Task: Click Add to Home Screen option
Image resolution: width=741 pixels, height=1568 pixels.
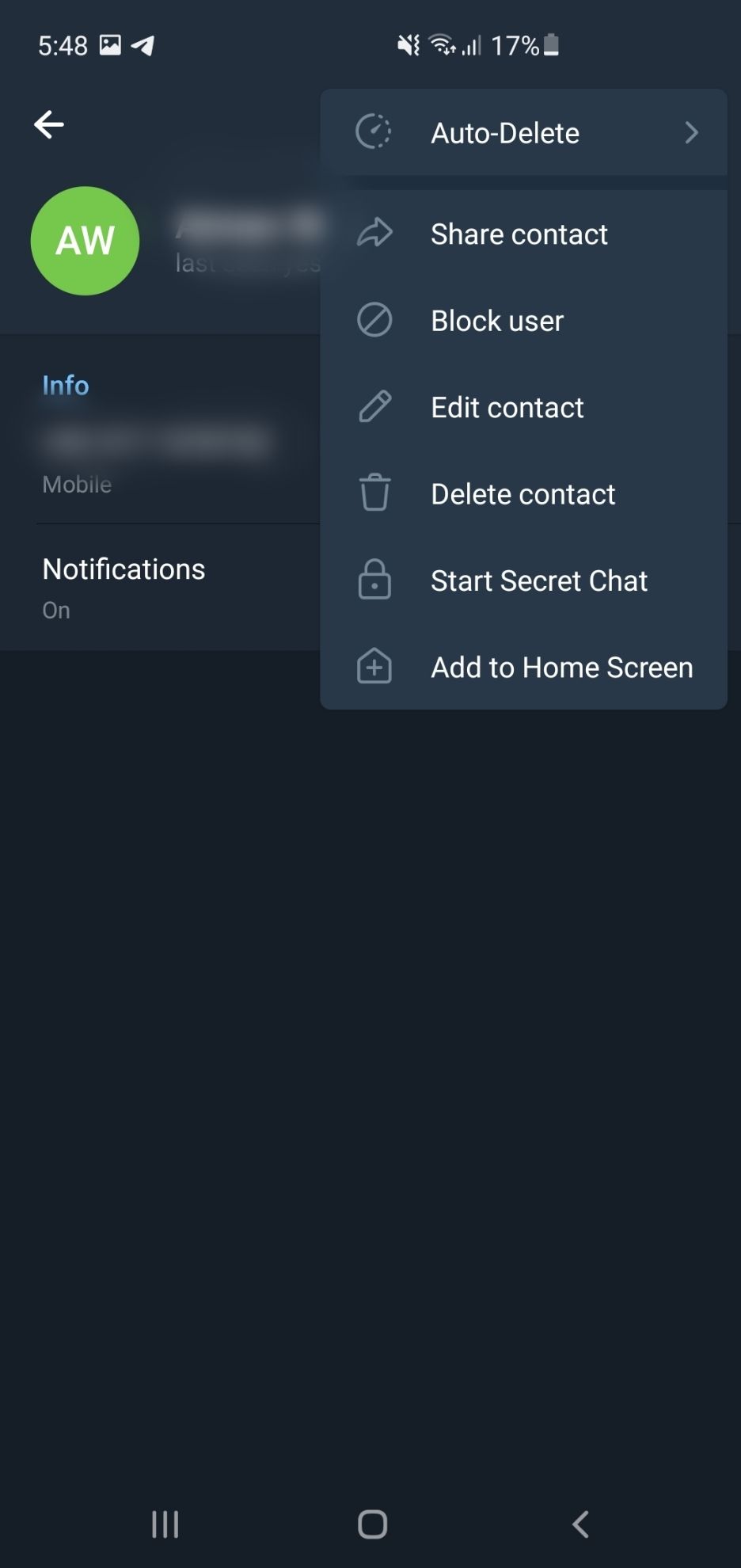Action: pos(560,667)
